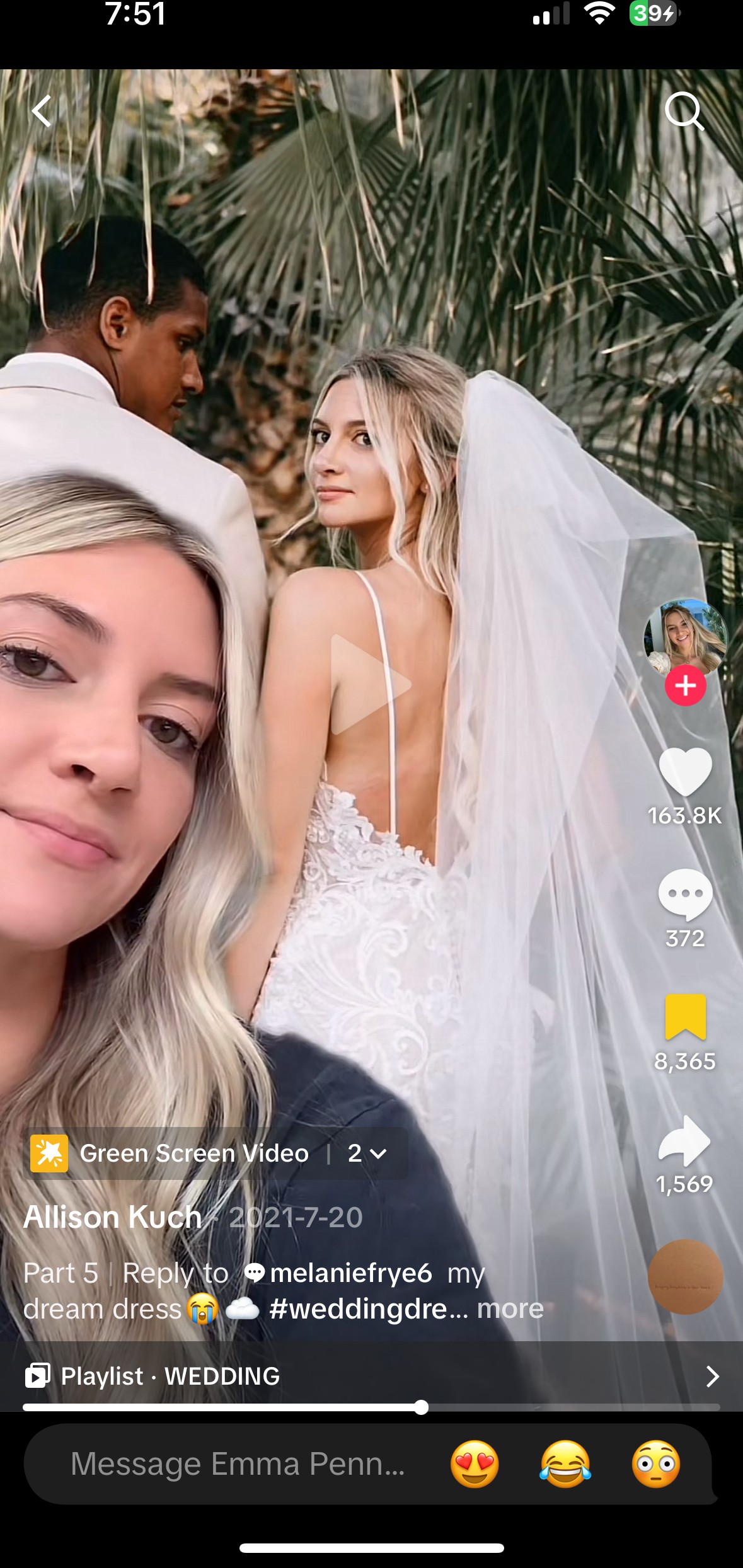The image size is (743, 1568).
Task: Open the melaniefrye6 reply mention
Action: pos(338,1273)
